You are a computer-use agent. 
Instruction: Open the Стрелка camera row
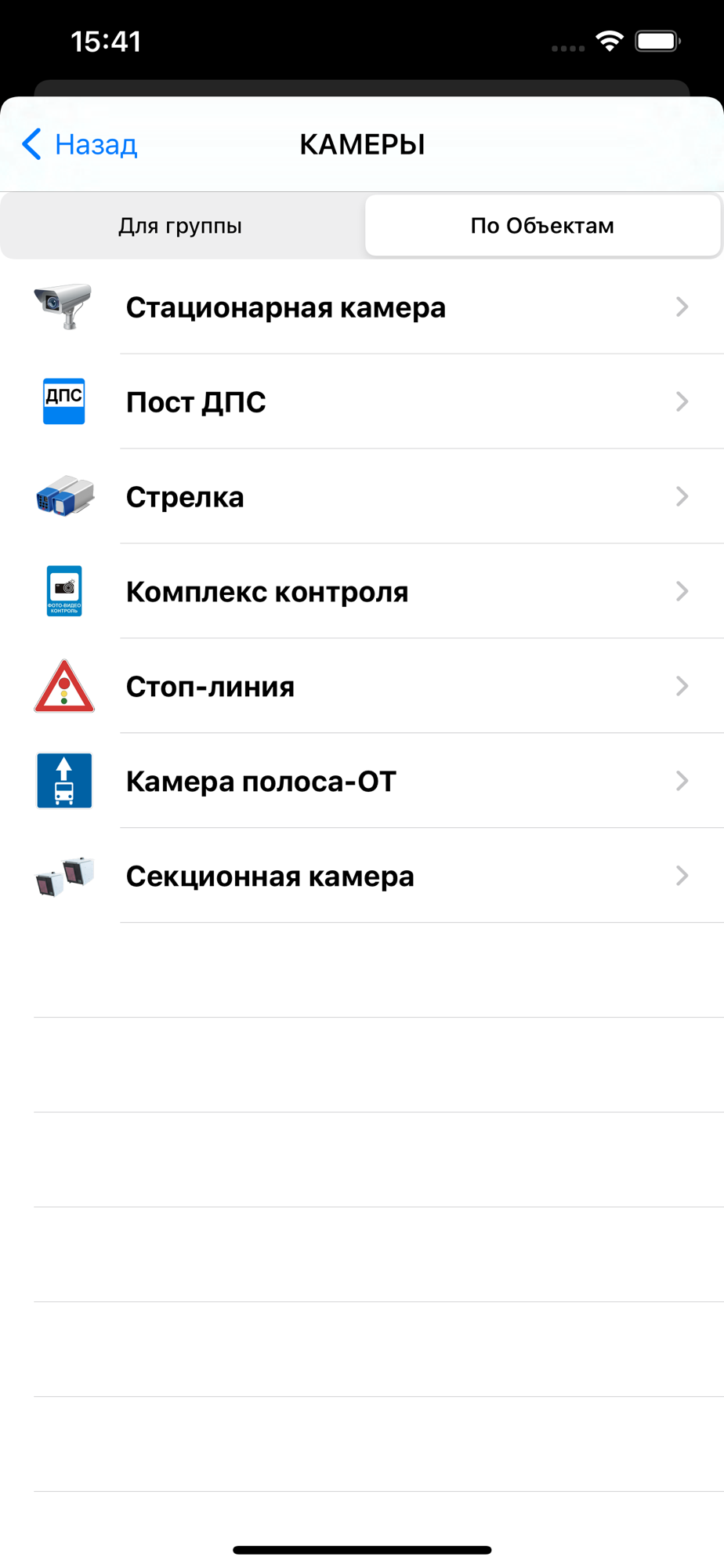pos(362,497)
